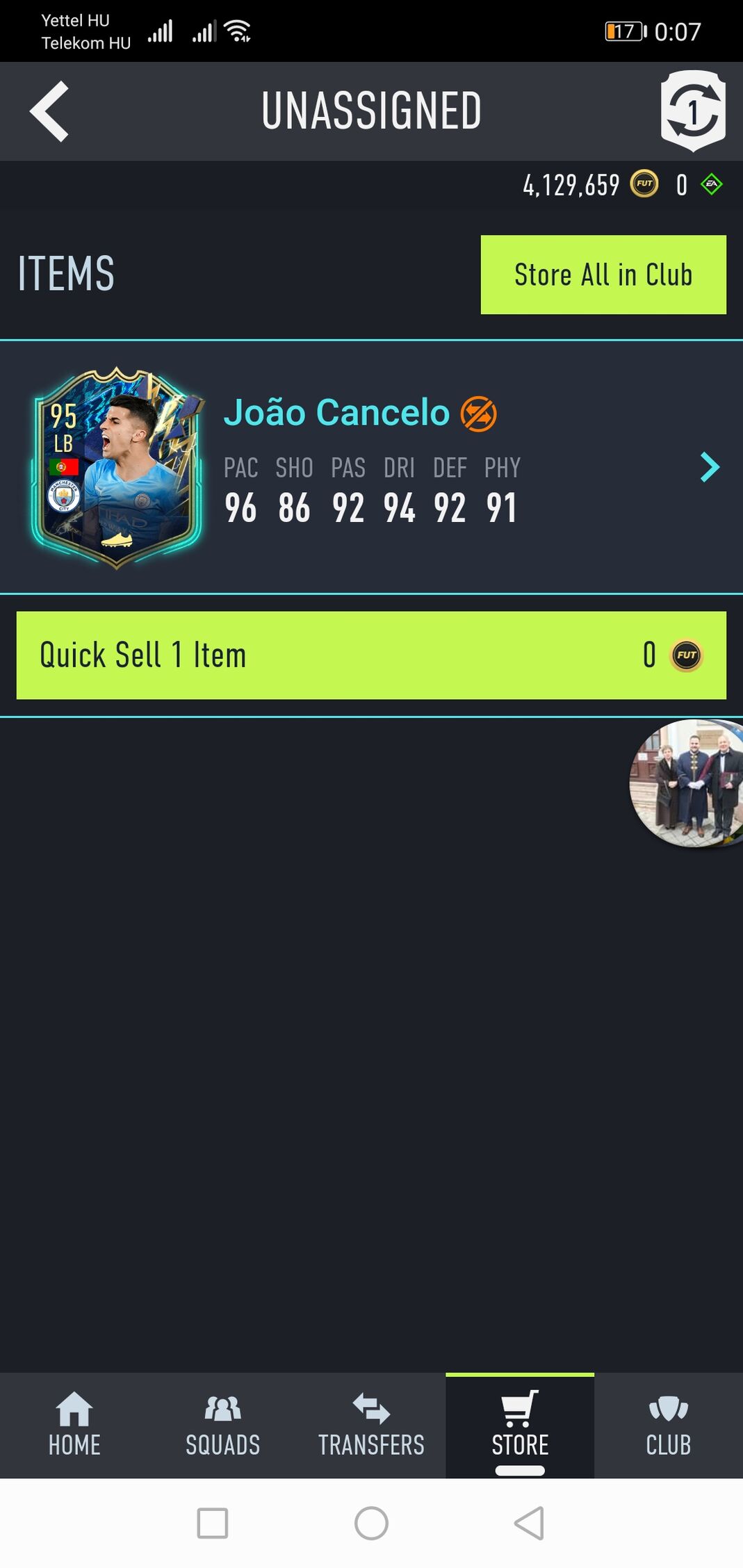Select the Store tab

click(520, 1425)
